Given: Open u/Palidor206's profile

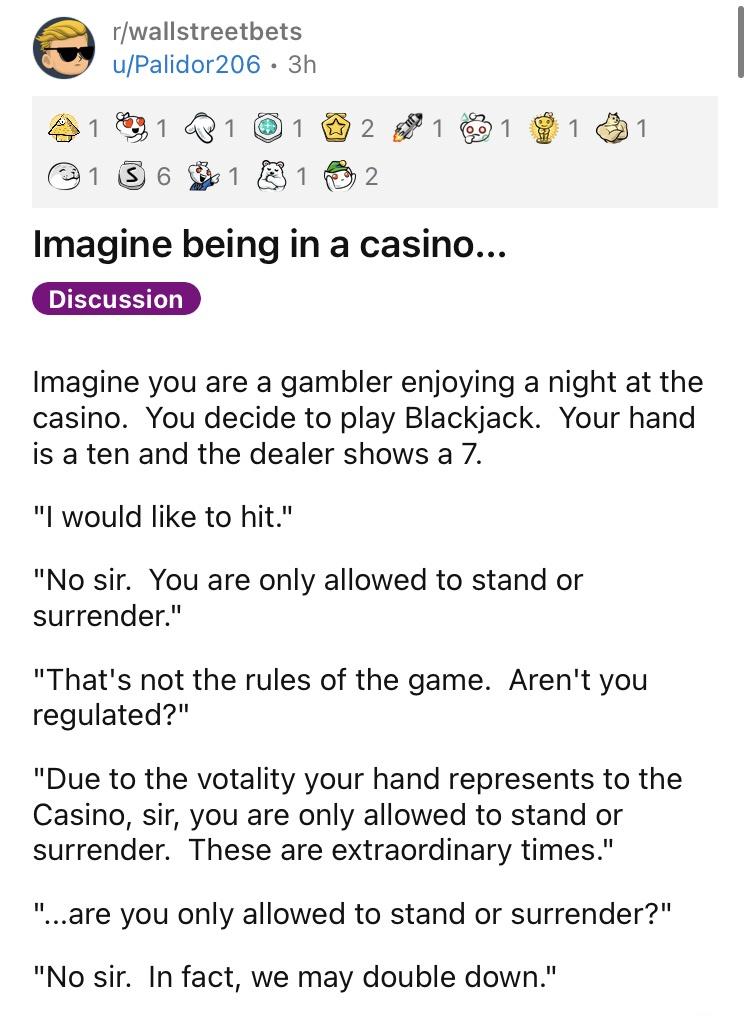Looking at the screenshot, I should [x=189, y=65].
